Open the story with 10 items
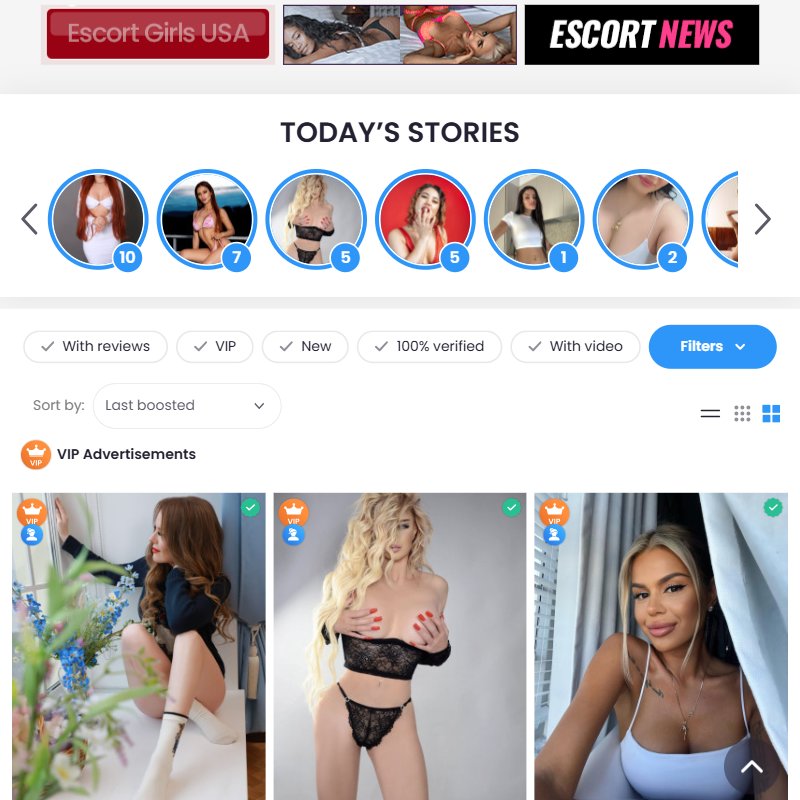Image resolution: width=800 pixels, height=800 pixels. (x=98, y=219)
